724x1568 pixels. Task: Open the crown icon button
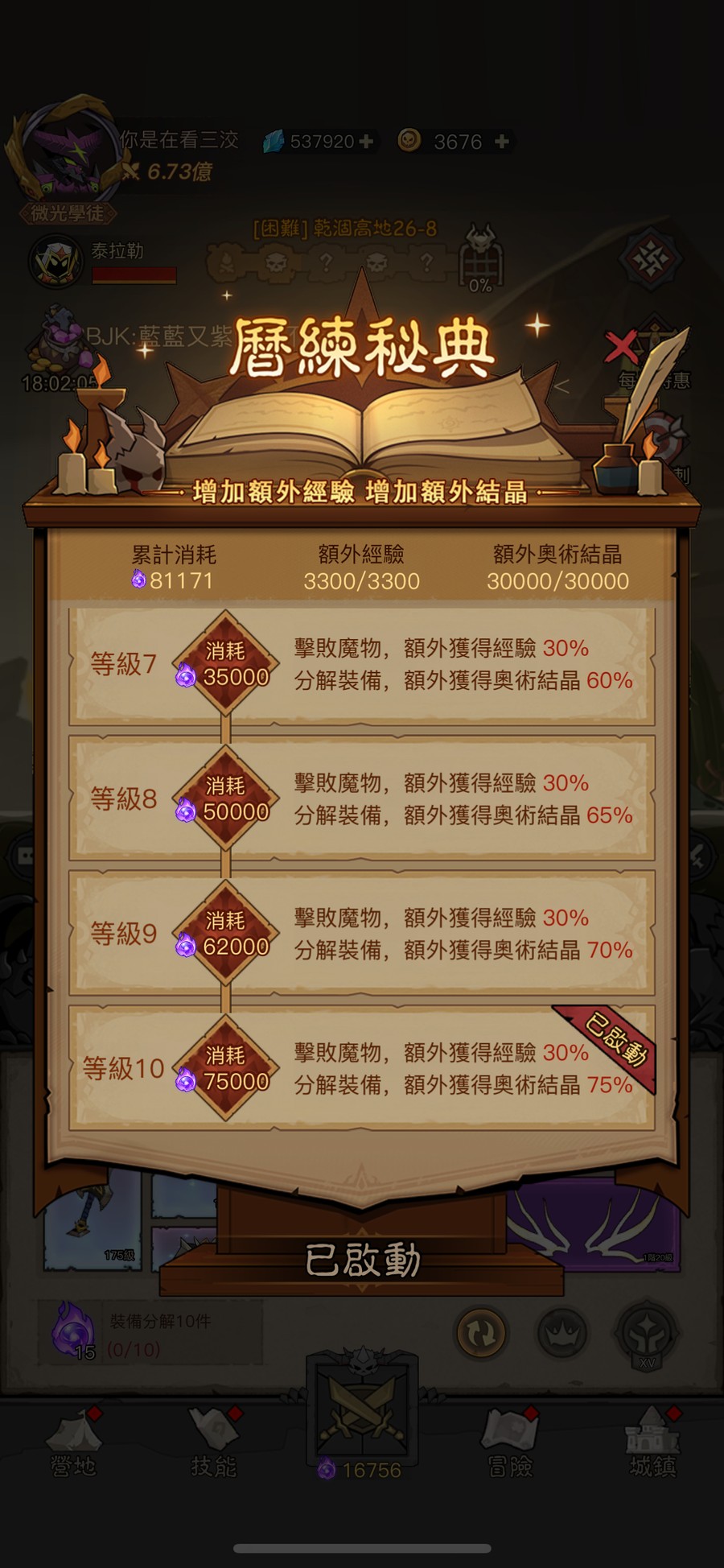coord(563,1334)
